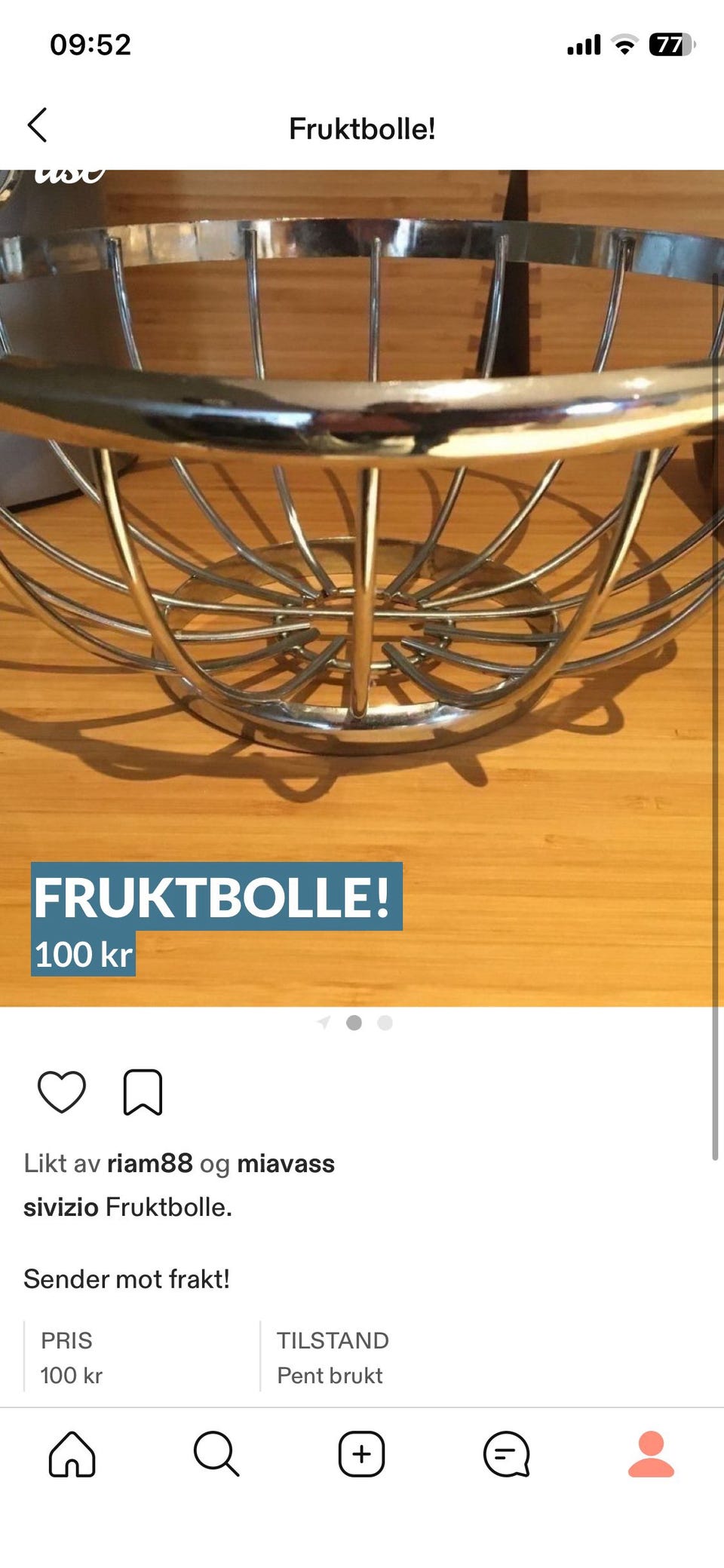Tap the send arrow beside the image dots
This screenshot has height=1568, width=724.
(324, 1023)
